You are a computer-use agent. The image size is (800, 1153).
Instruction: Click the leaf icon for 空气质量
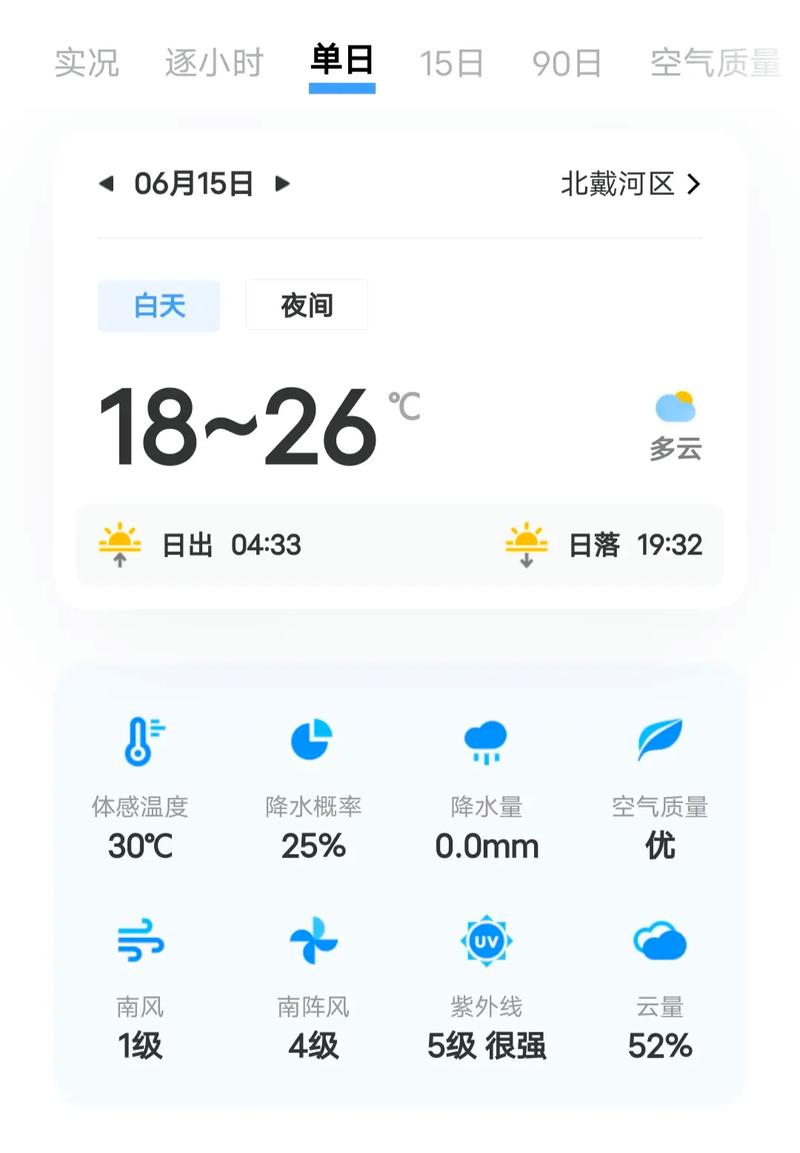click(659, 738)
